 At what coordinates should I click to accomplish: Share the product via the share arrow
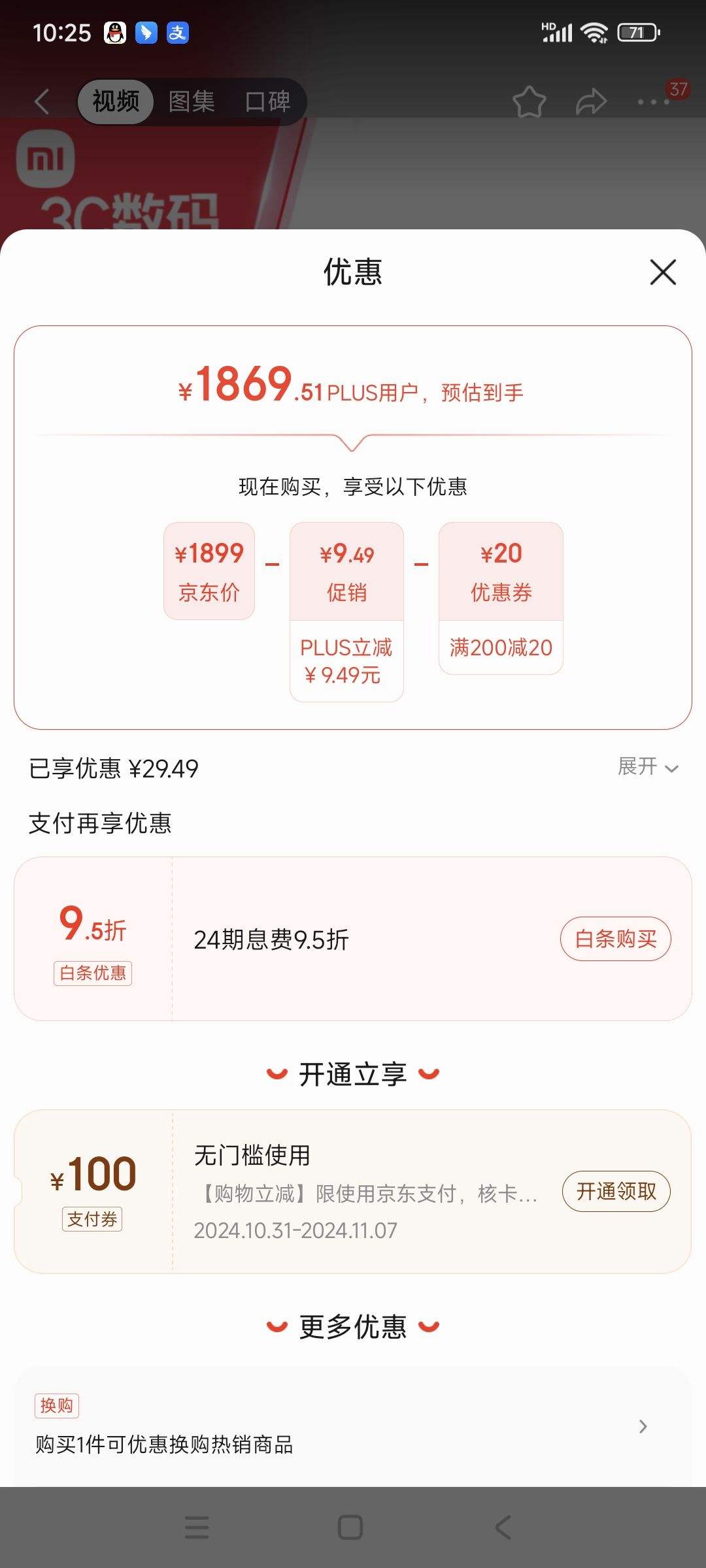pos(592,101)
